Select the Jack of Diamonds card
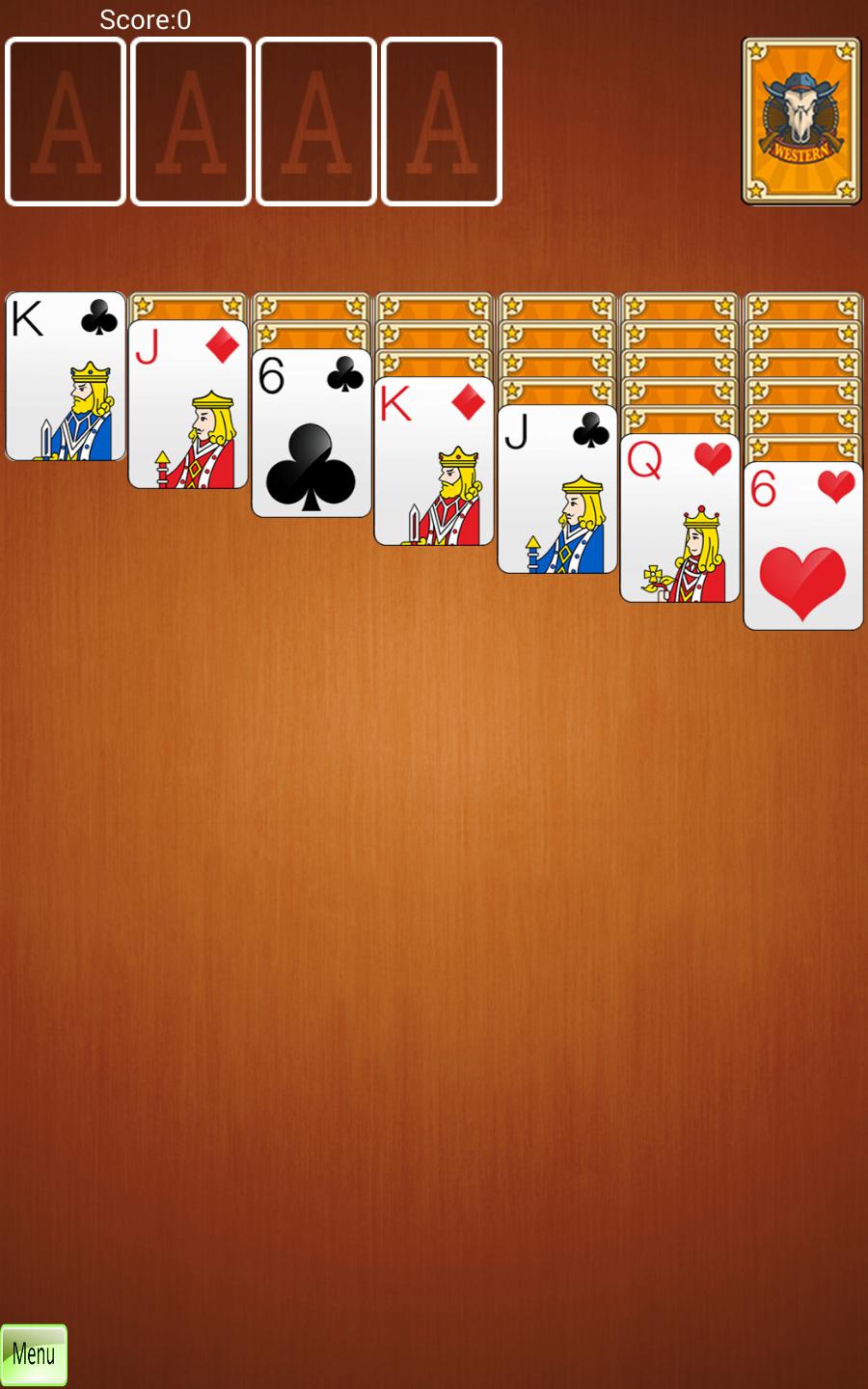This screenshot has height=1389, width=868. tap(188, 405)
